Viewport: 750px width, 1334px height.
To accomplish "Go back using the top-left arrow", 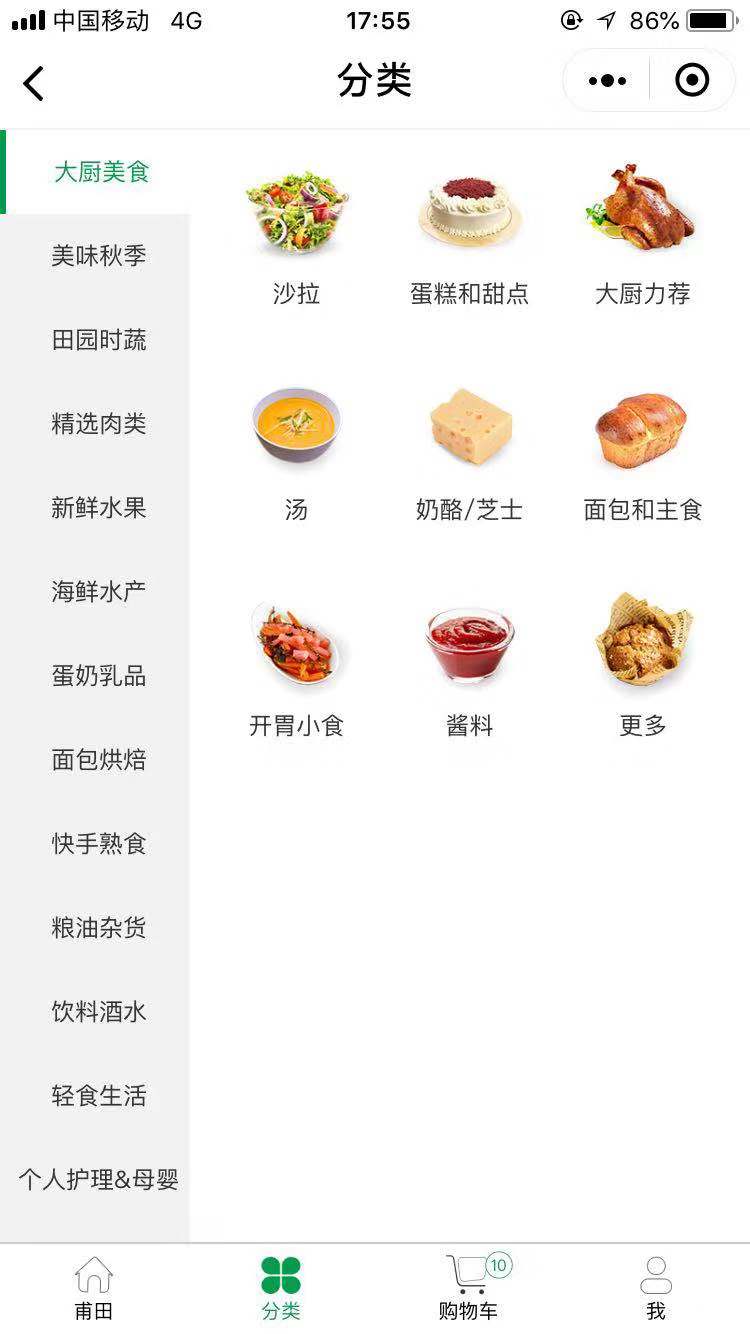I will [x=34, y=82].
